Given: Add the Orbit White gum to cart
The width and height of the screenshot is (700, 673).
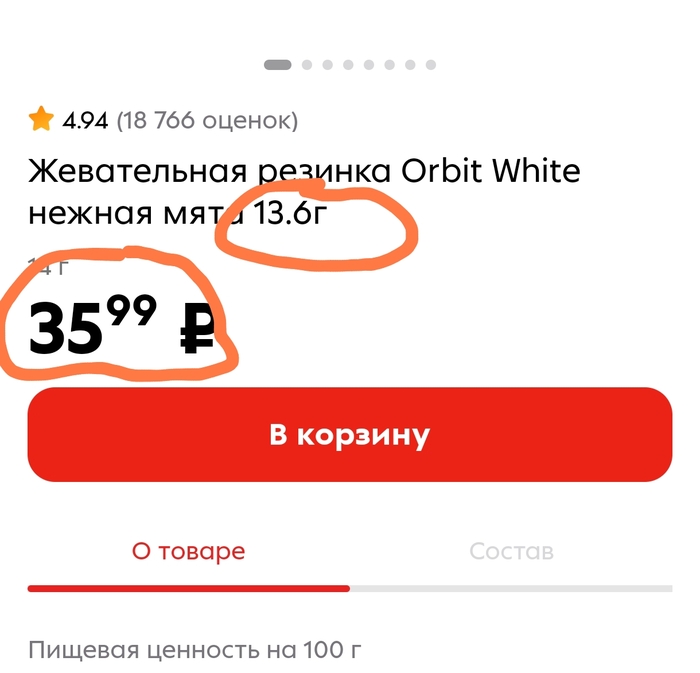Looking at the screenshot, I should tap(349, 435).
